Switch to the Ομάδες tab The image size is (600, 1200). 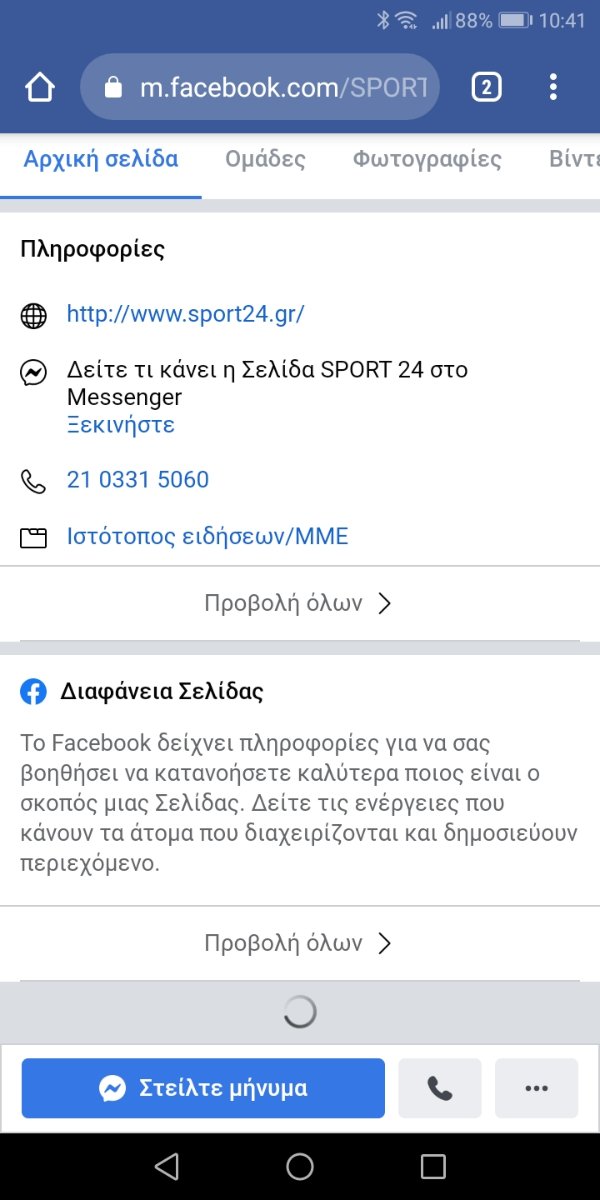click(x=265, y=160)
